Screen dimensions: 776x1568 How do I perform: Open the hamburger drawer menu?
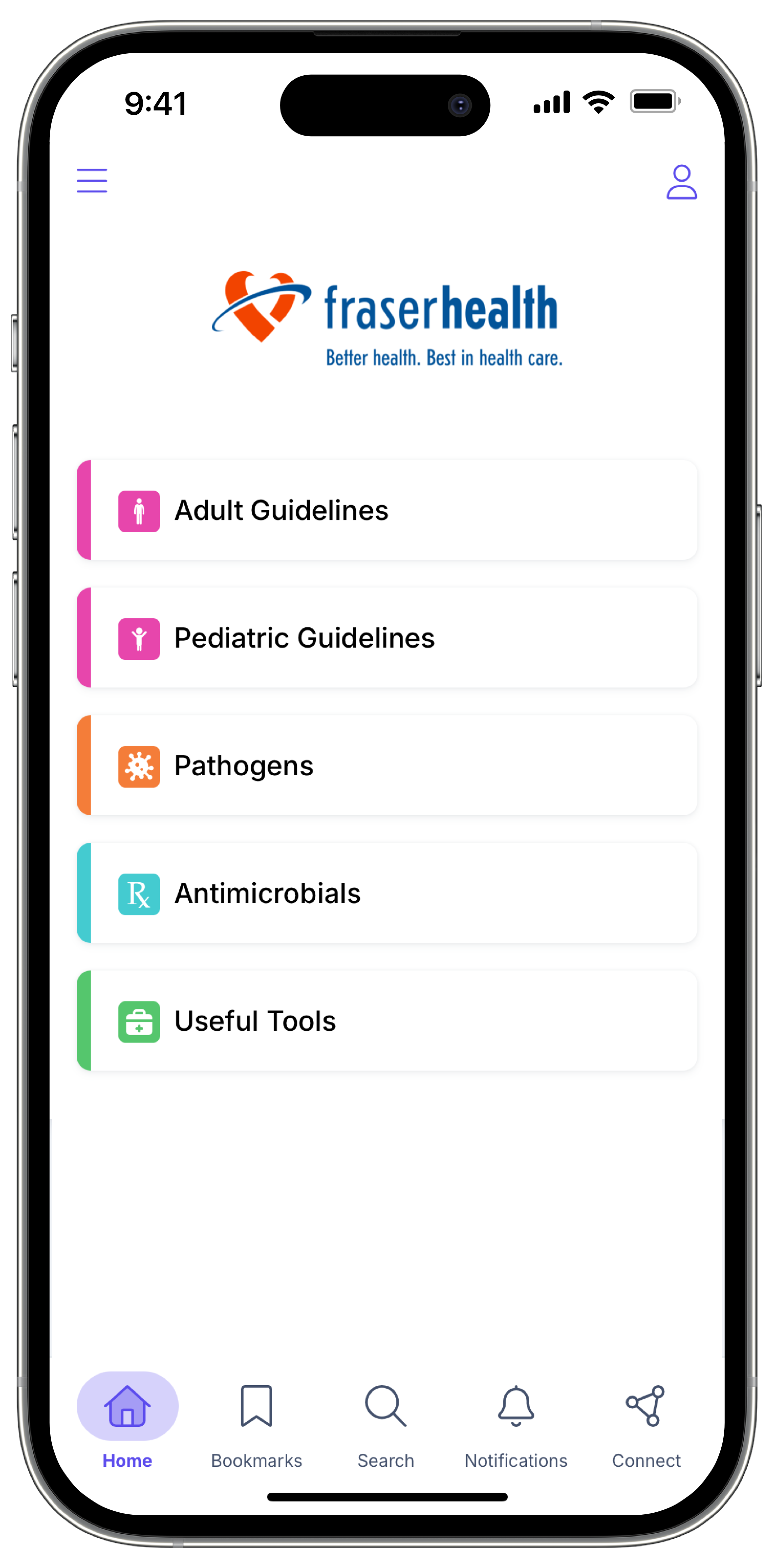[x=92, y=181]
